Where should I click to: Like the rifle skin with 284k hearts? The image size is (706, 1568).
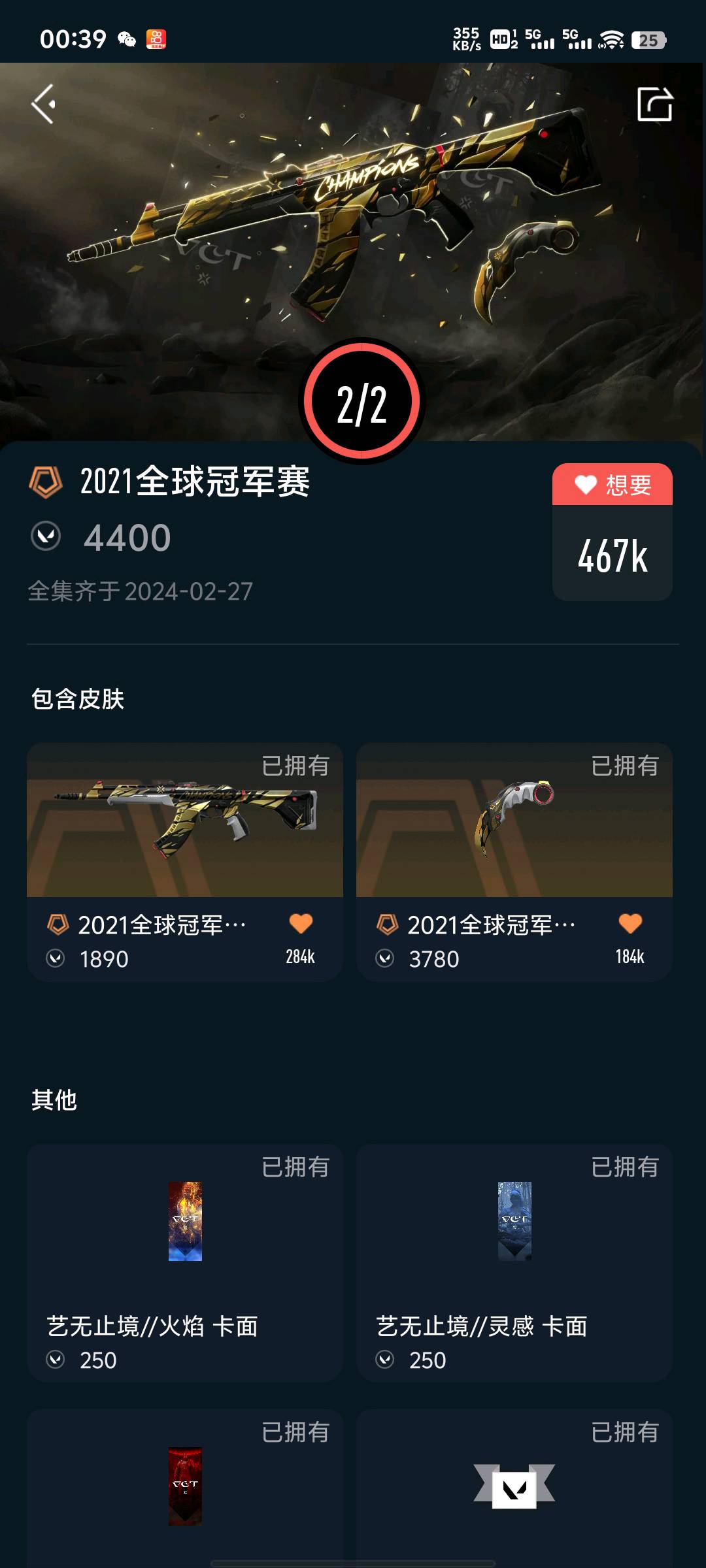coord(301,924)
